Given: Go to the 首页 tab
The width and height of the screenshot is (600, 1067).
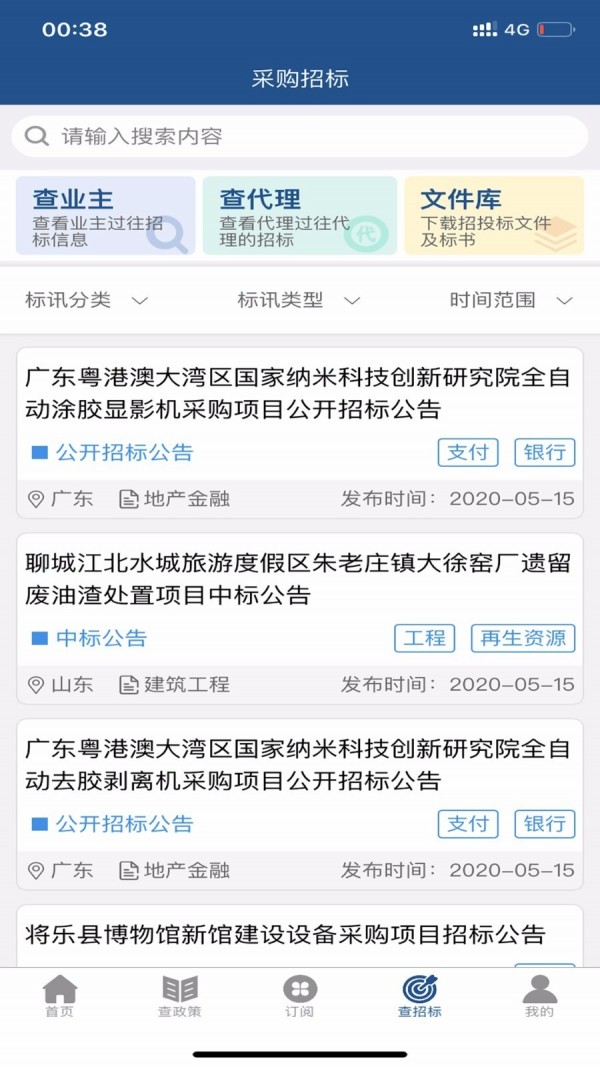Looking at the screenshot, I should coord(60,996).
